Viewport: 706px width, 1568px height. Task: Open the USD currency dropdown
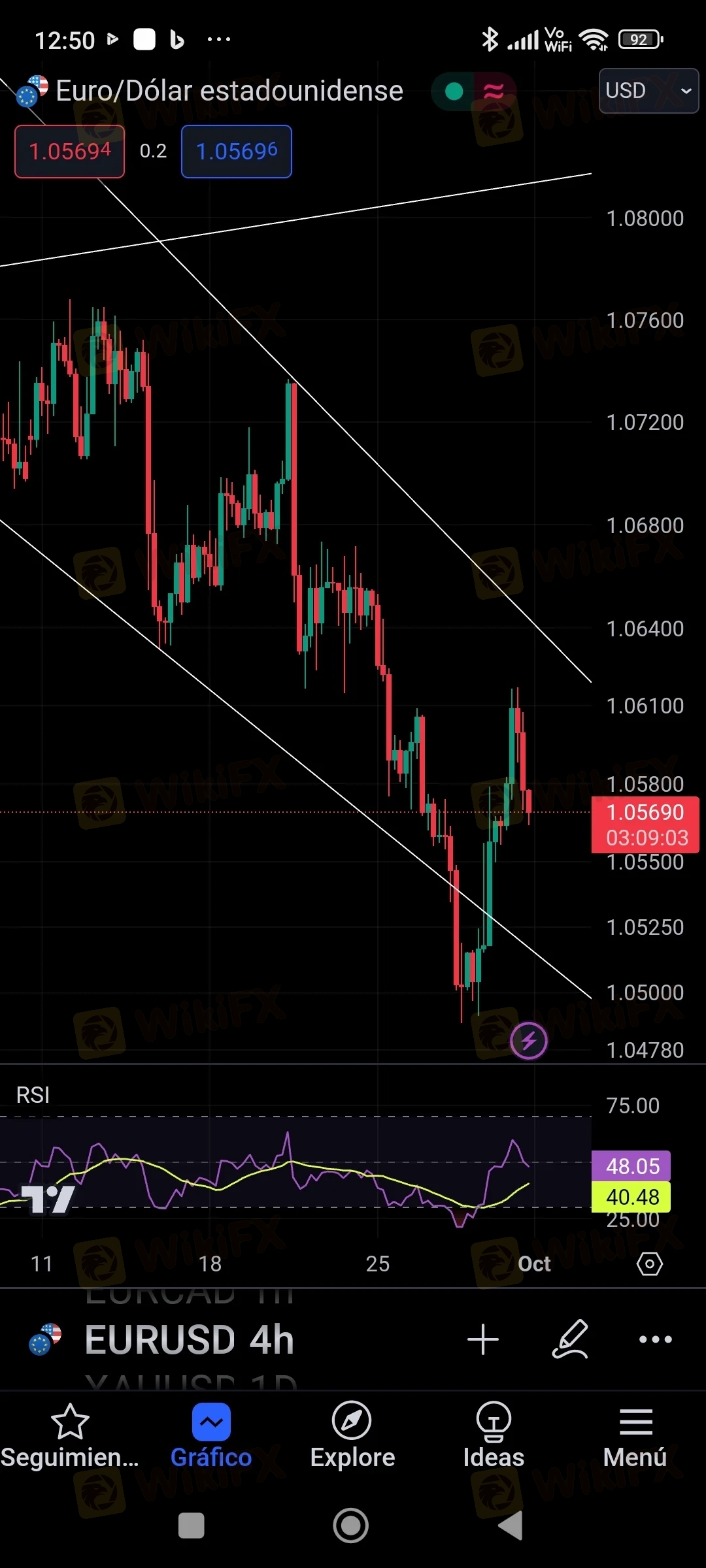click(x=648, y=91)
